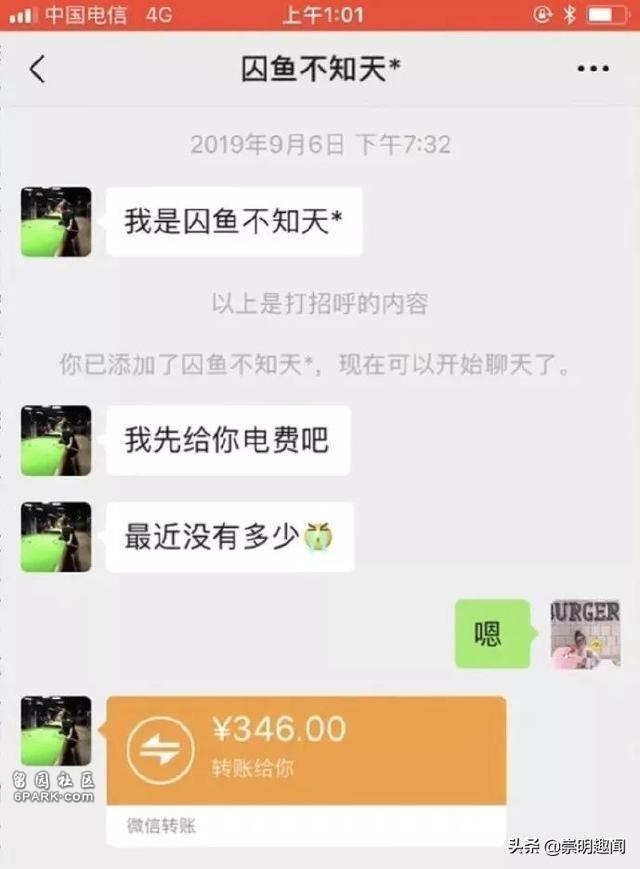Open the chat details overflow menu
The width and height of the screenshot is (640, 869).
[593, 69]
